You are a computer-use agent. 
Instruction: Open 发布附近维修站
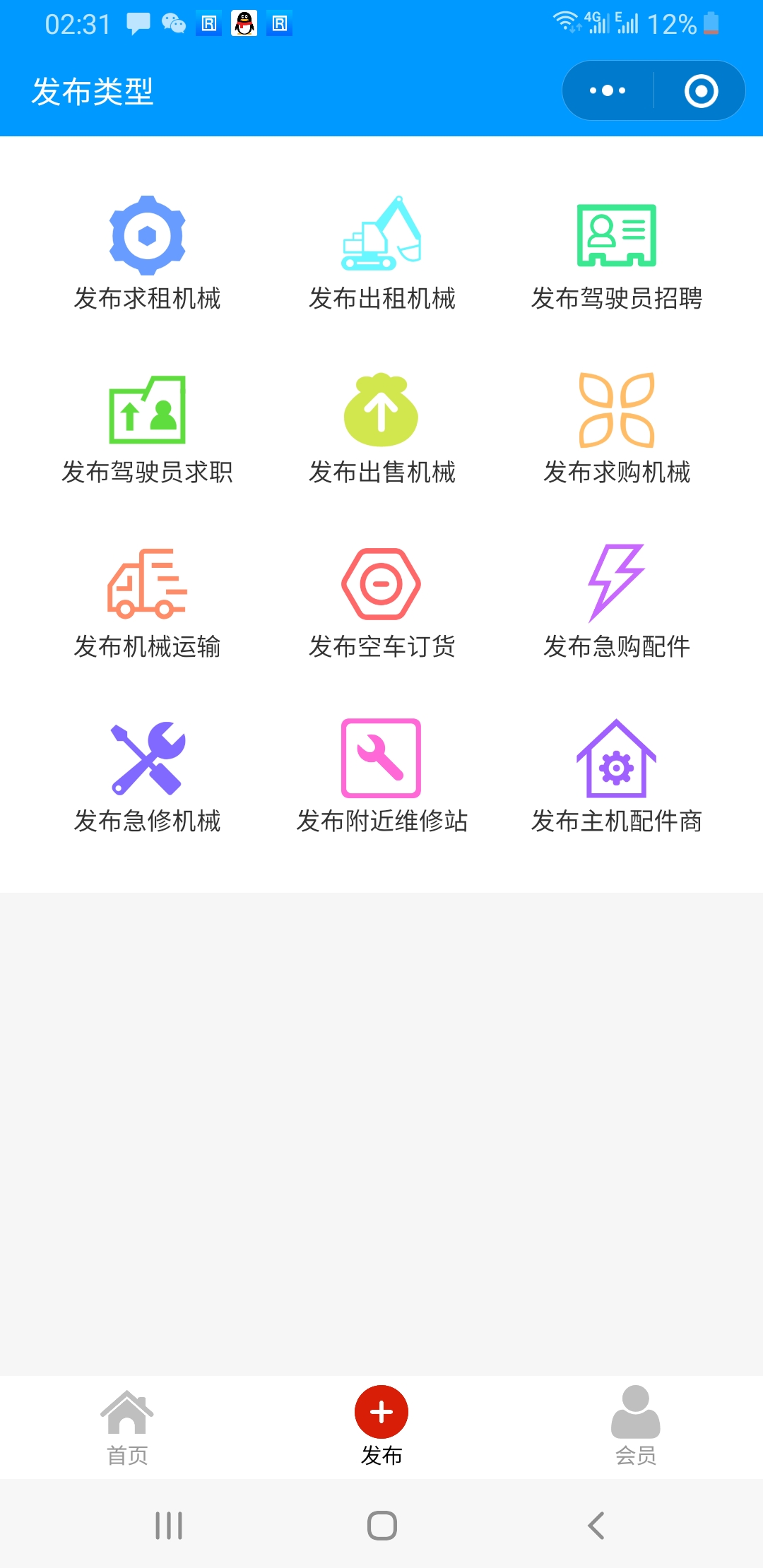(x=381, y=777)
